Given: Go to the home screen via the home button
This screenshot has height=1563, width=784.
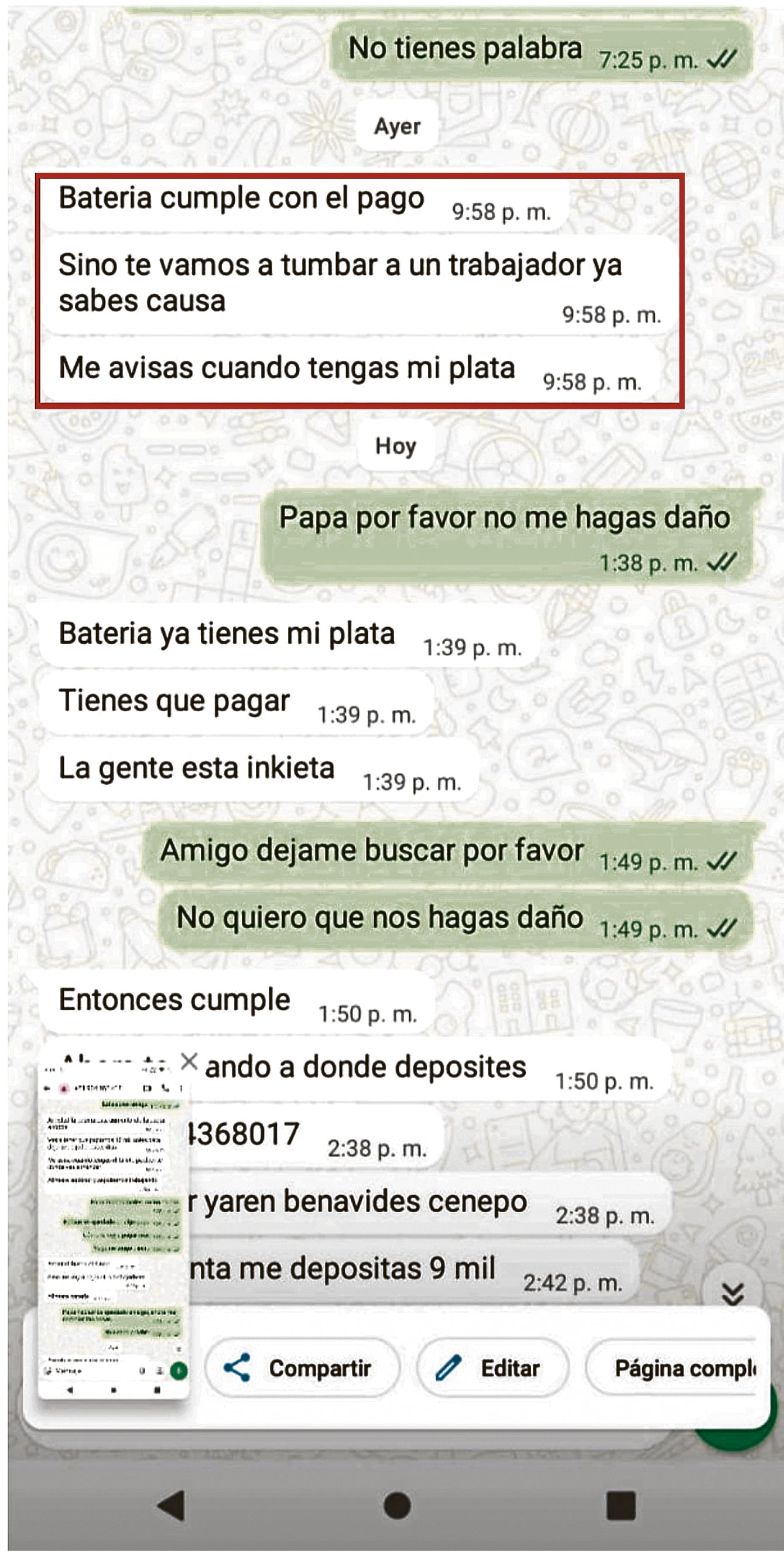Looking at the screenshot, I should tap(397, 1506).
